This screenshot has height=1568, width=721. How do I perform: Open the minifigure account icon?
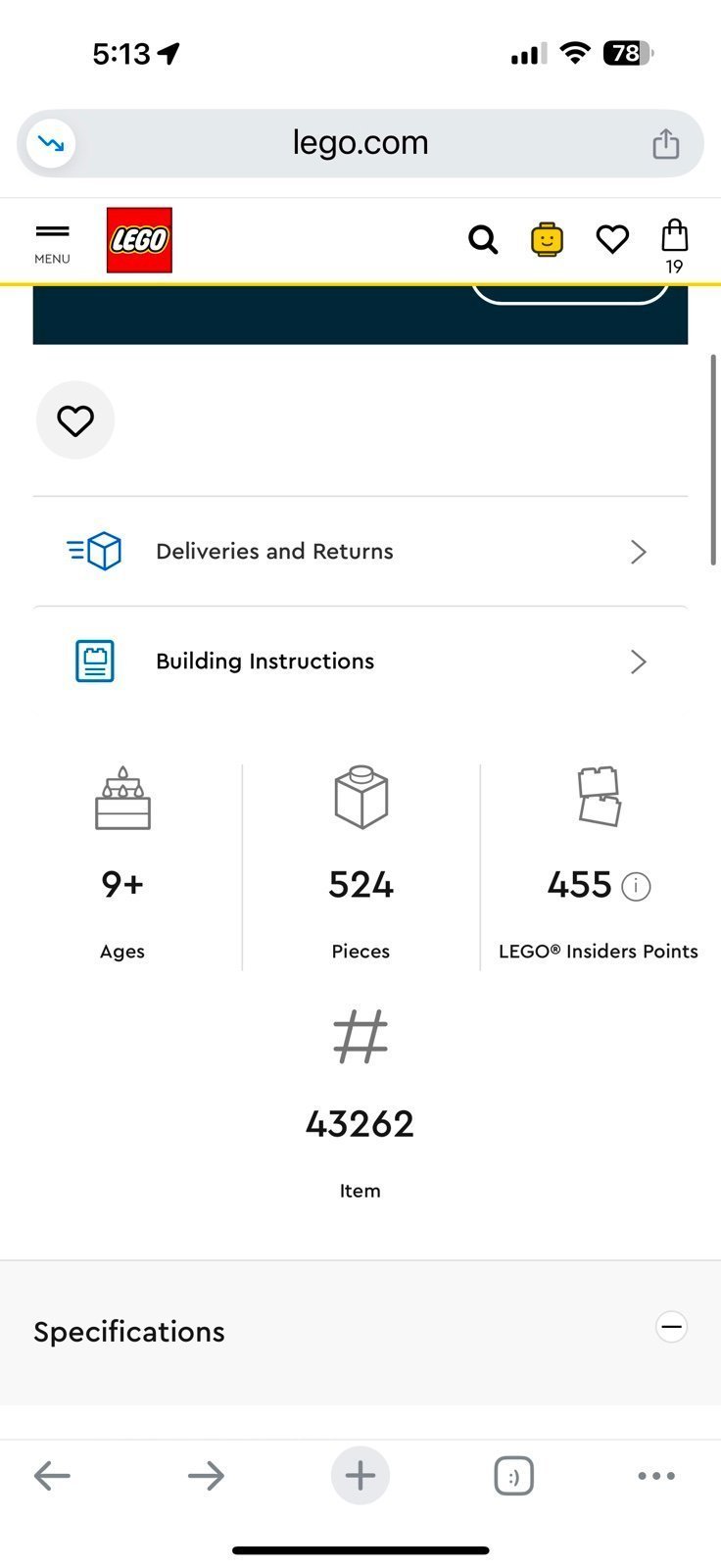(x=548, y=239)
